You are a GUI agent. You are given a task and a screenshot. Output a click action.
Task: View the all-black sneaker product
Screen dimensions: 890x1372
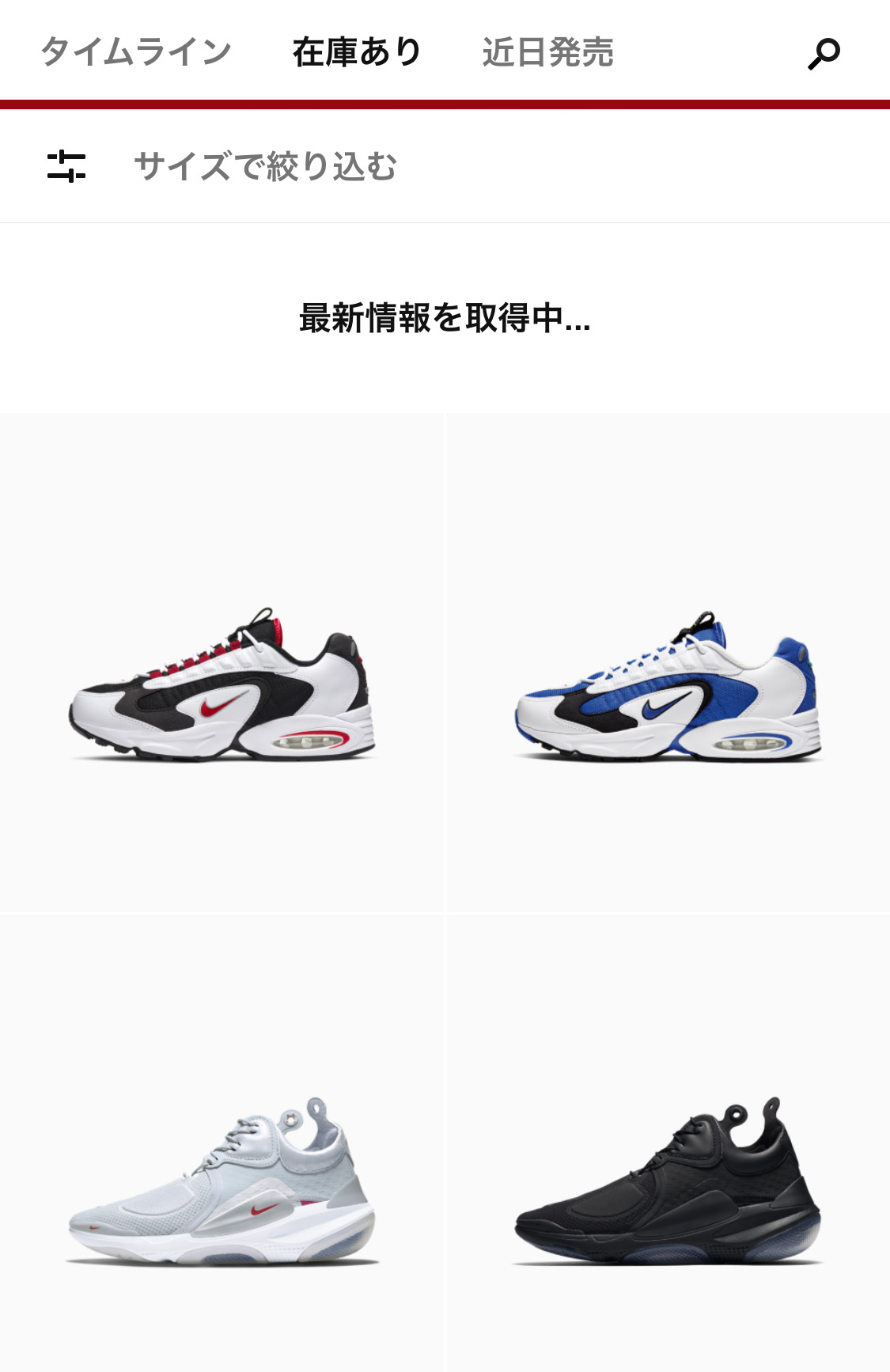668,1179
